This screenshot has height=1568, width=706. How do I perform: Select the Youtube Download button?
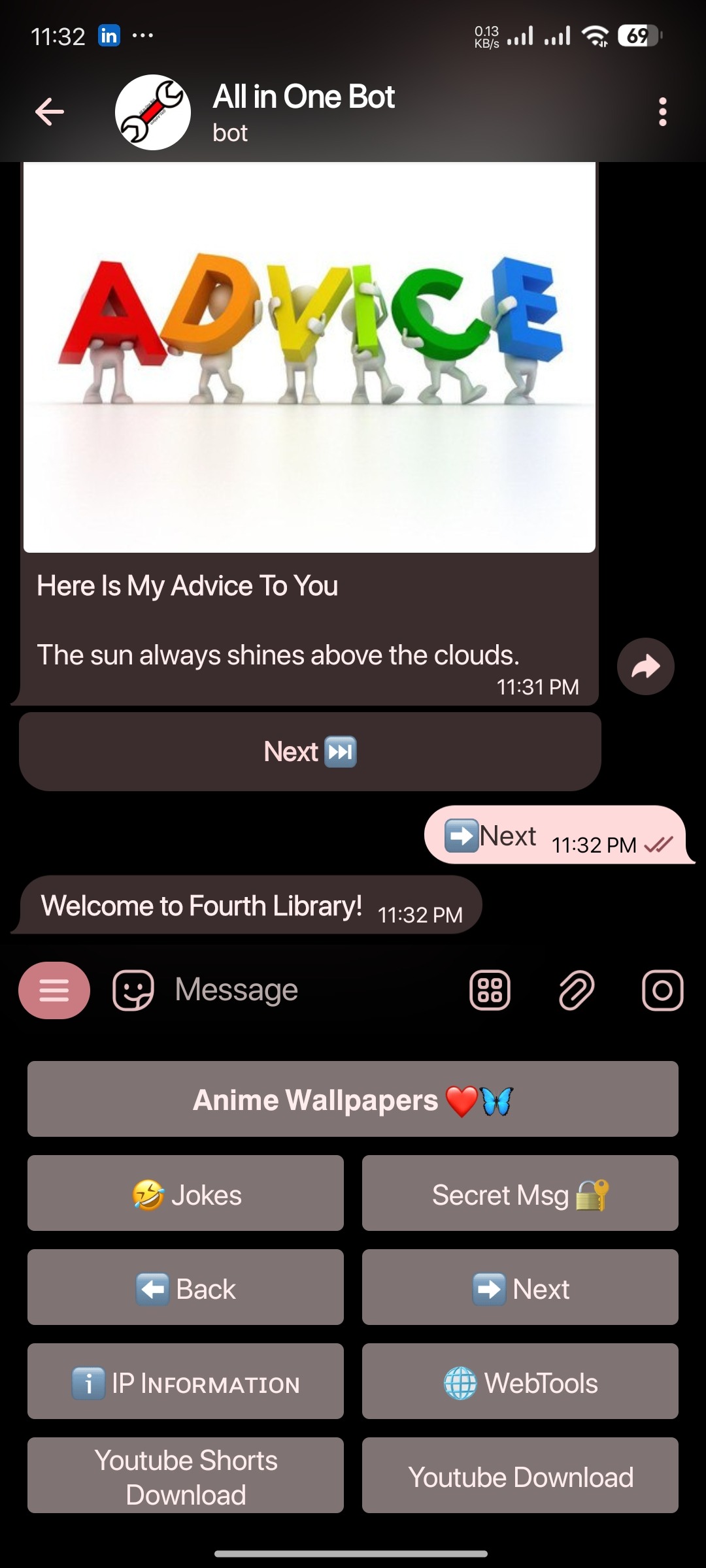(x=520, y=1476)
